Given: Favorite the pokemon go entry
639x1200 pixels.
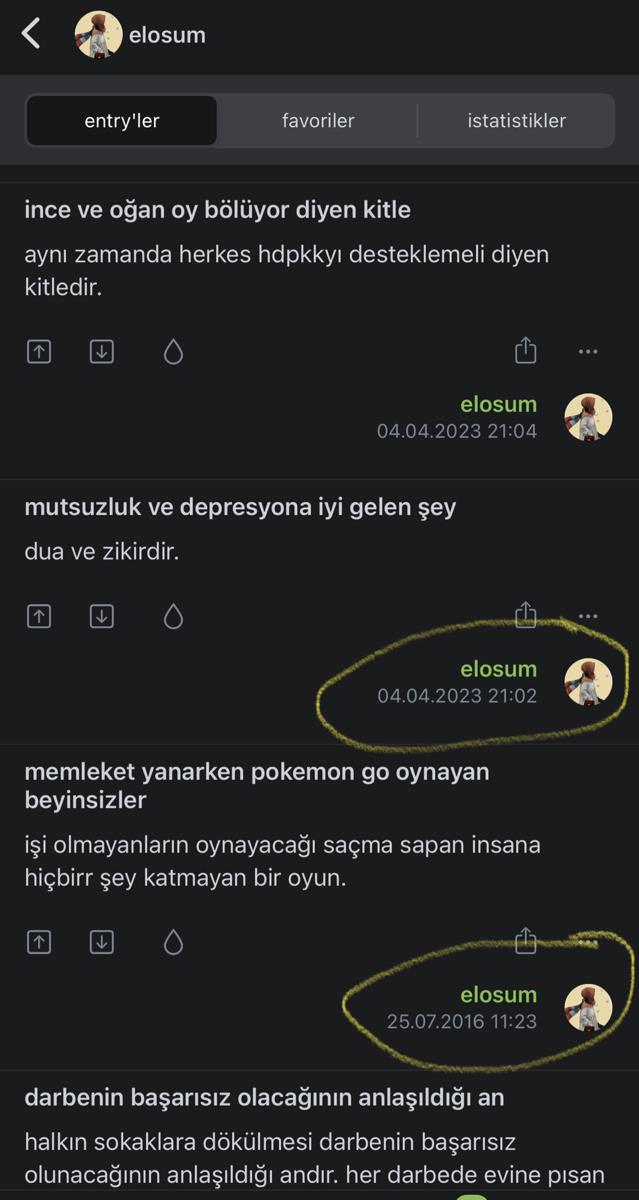Looking at the screenshot, I should pos(173,942).
